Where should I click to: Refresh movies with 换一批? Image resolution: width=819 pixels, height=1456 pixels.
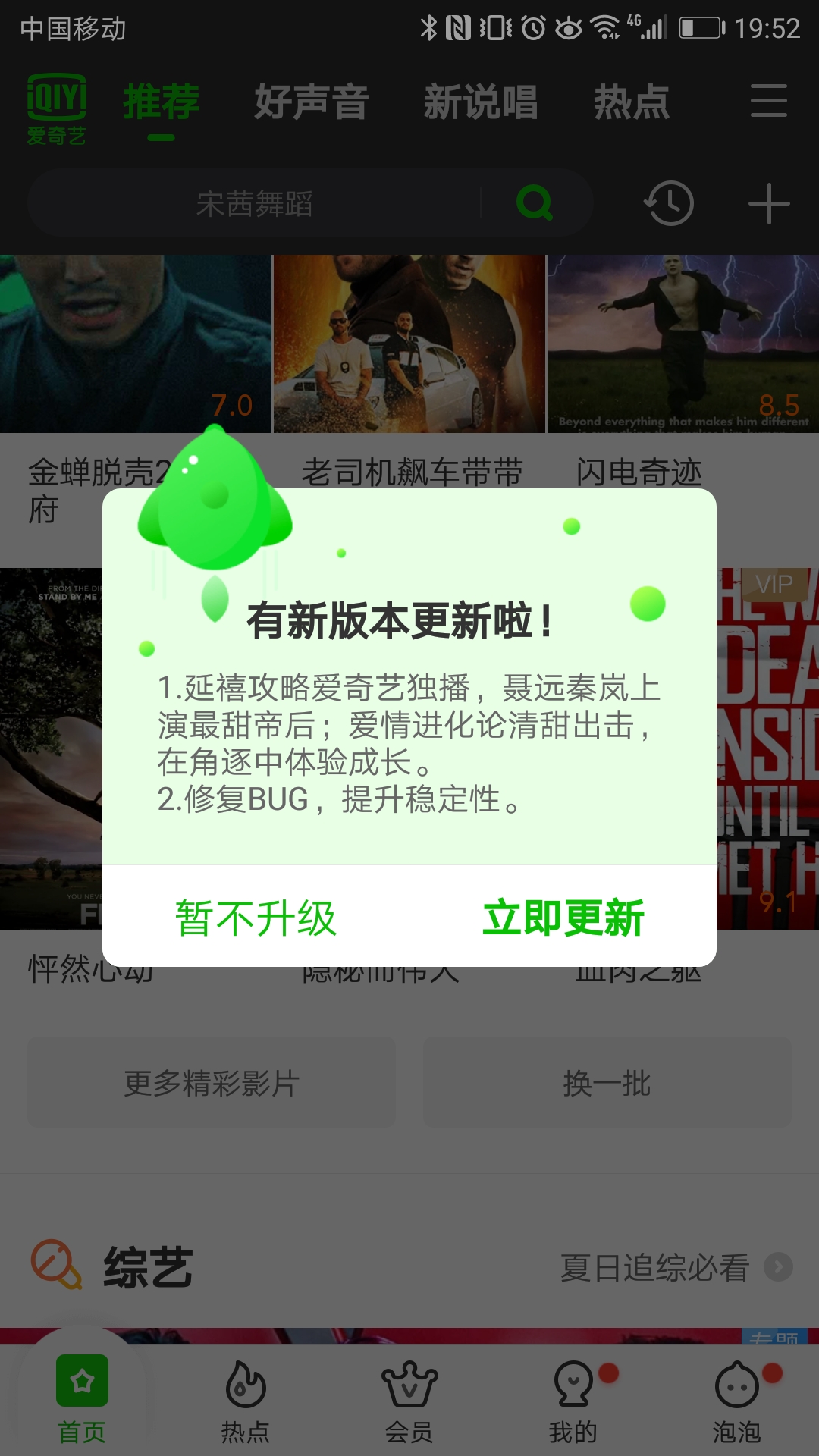tap(607, 1082)
